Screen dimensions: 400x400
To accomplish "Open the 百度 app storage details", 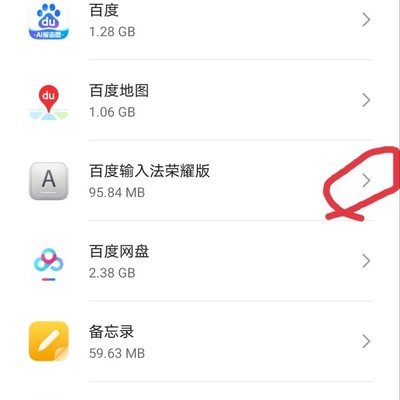I will 200,21.
